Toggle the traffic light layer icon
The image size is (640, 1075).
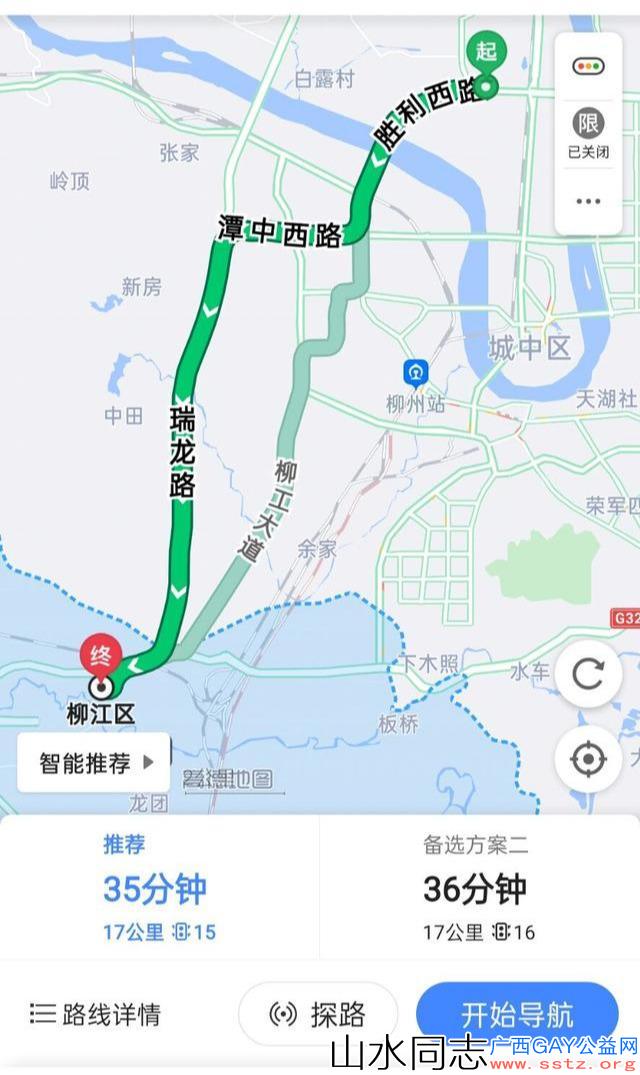588,67
